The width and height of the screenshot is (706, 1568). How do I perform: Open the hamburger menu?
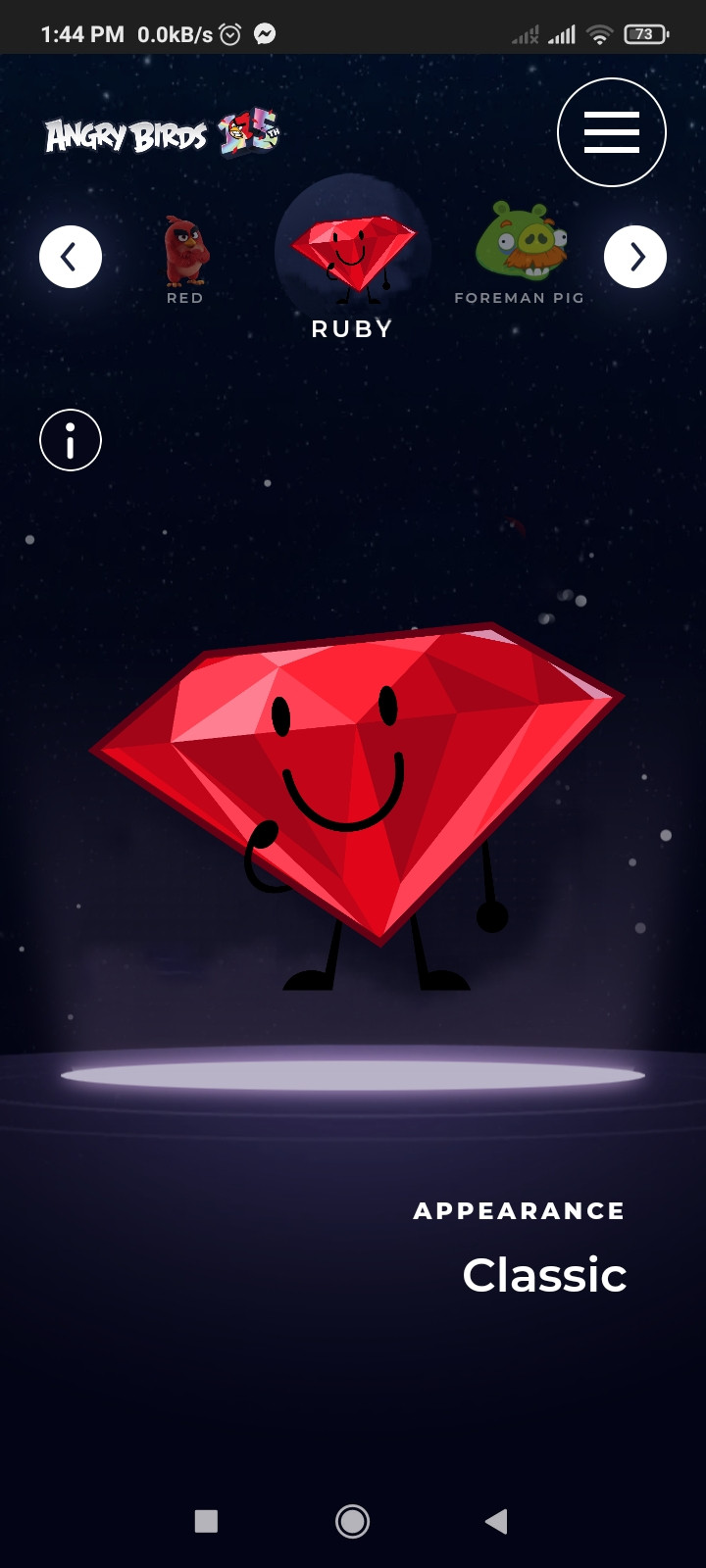[x=612, y=132]
